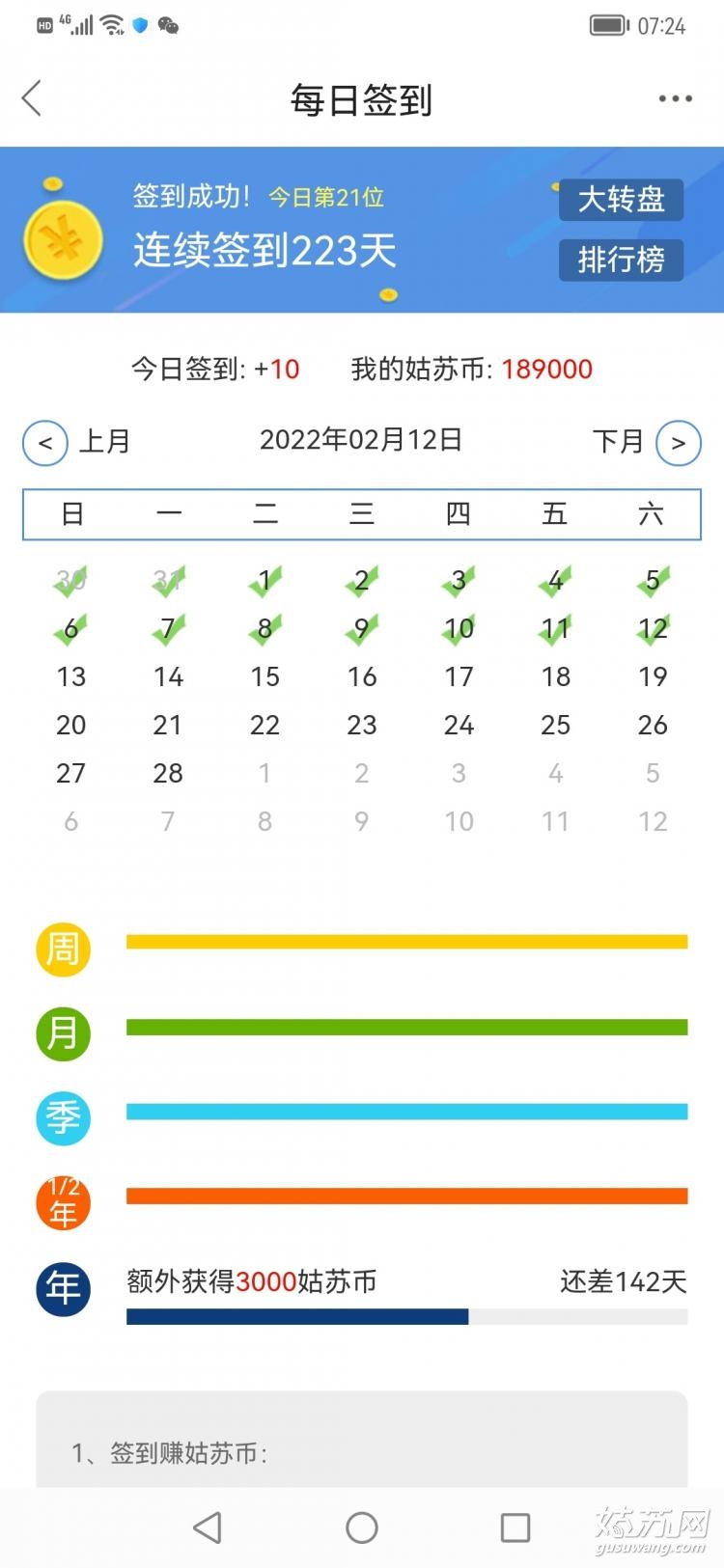Open the recent apps square button

pyautogui.click(x=515, y=1527)
